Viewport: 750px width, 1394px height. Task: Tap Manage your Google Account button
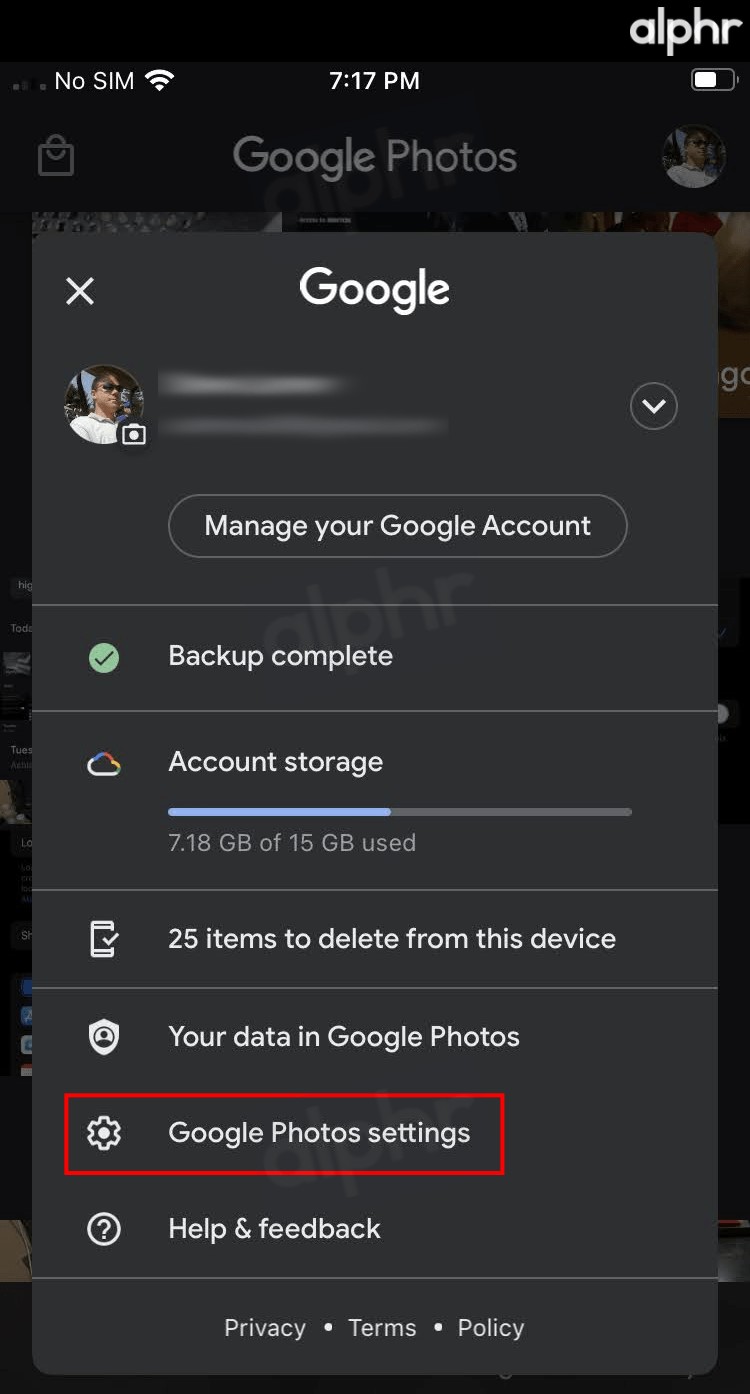click(x=398, y=526)
